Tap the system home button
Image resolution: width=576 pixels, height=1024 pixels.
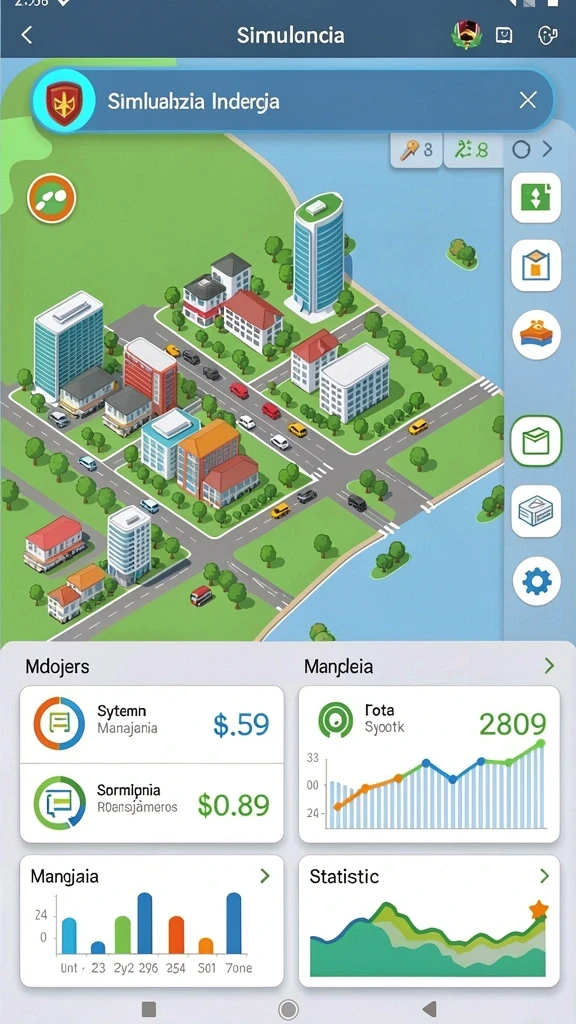(x=288, y=1009)
